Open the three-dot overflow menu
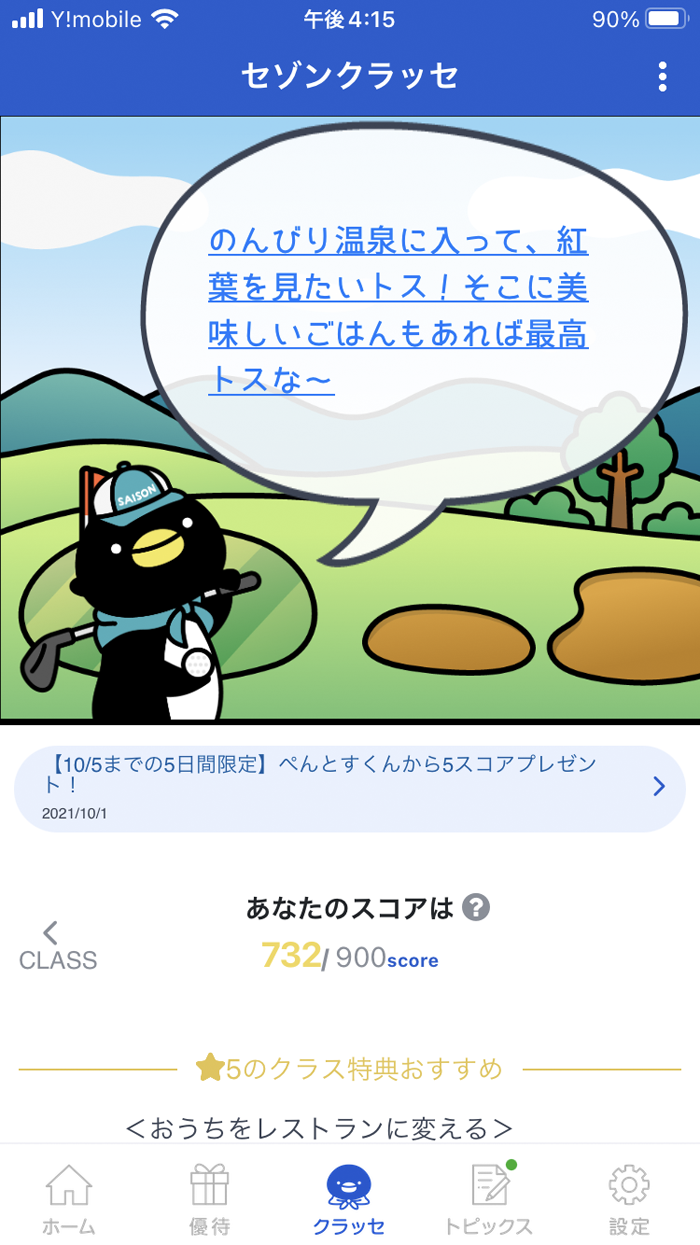Viewport: 700px width, 1245px height. click(x=662, y=76)
